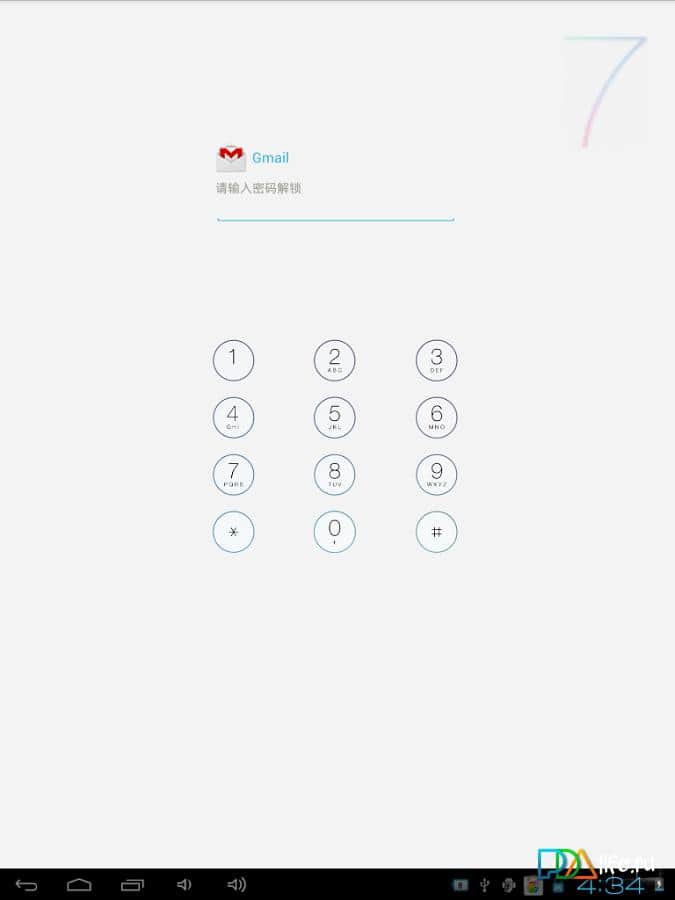Tap the number 1 key

click(x=233, y=360)
